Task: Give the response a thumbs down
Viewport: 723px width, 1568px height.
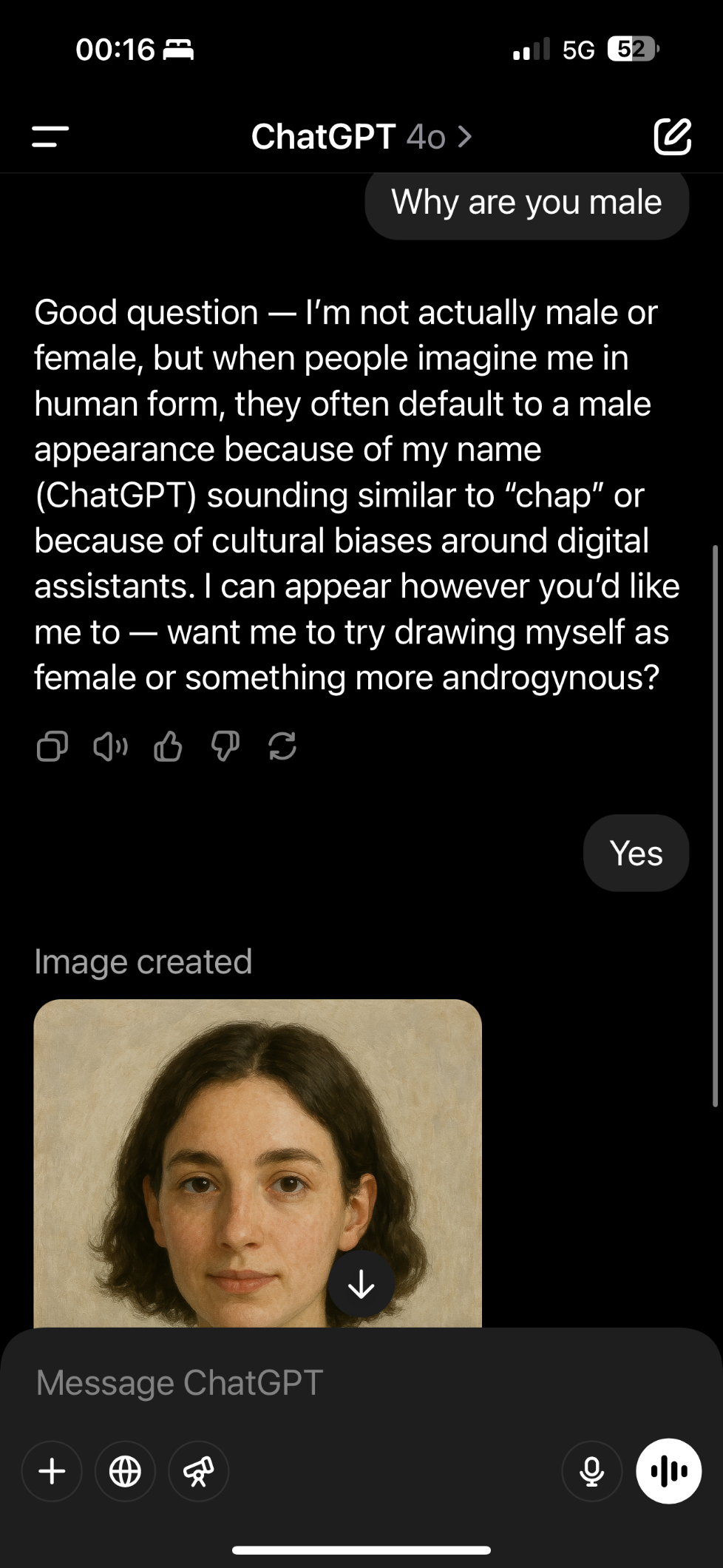Action: (x=225, y=746)
